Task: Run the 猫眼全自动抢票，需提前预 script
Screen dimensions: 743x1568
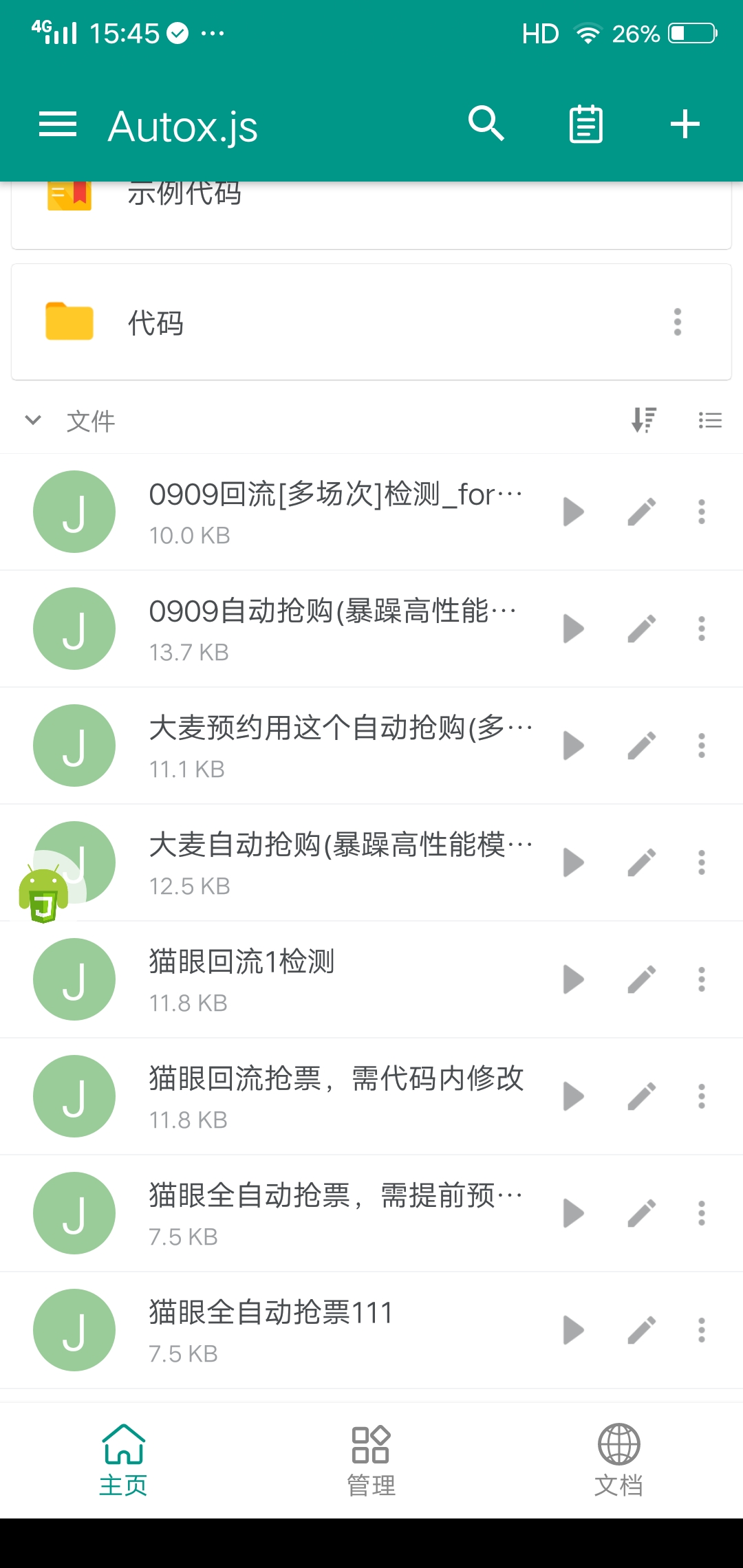Action: 573,1213
